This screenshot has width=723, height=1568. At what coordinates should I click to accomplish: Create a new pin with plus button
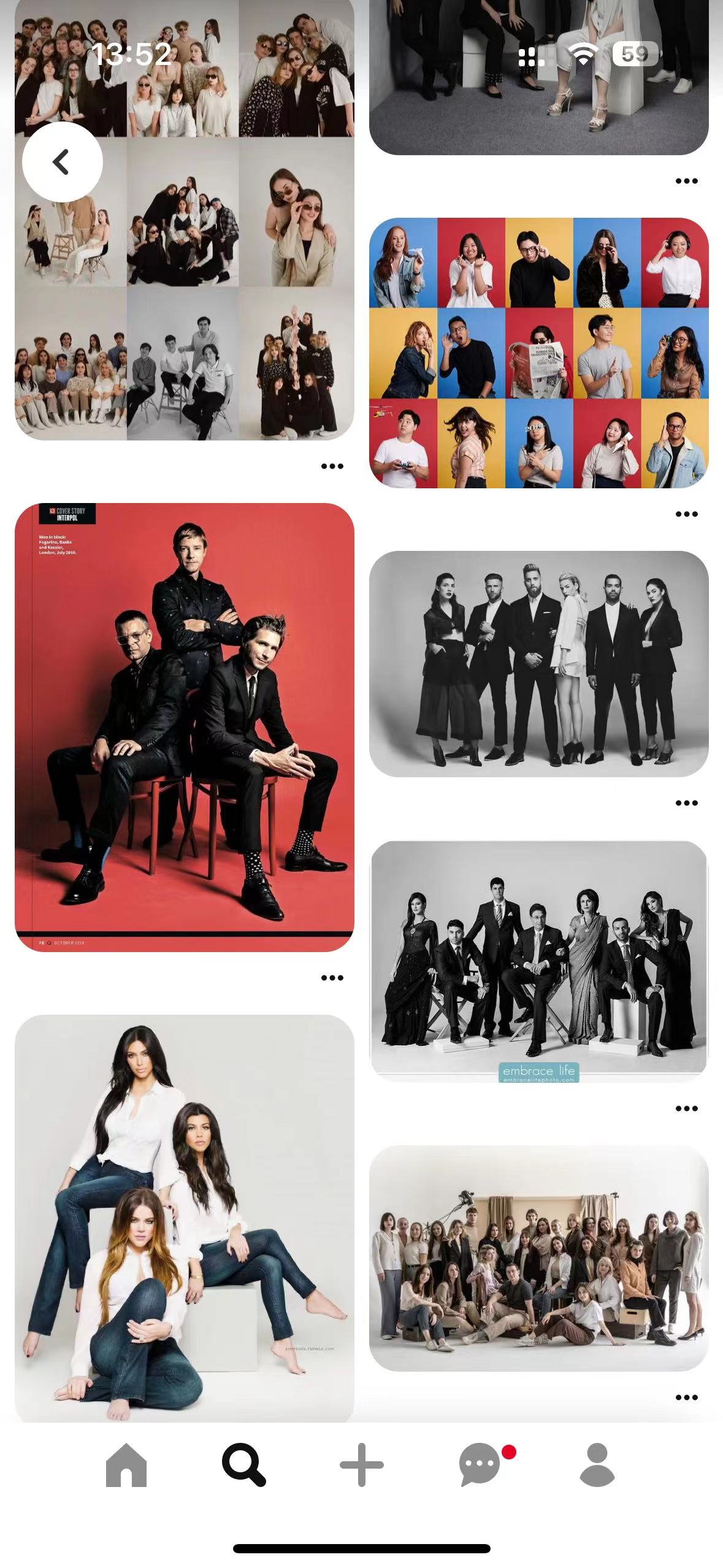point(362,1465)
